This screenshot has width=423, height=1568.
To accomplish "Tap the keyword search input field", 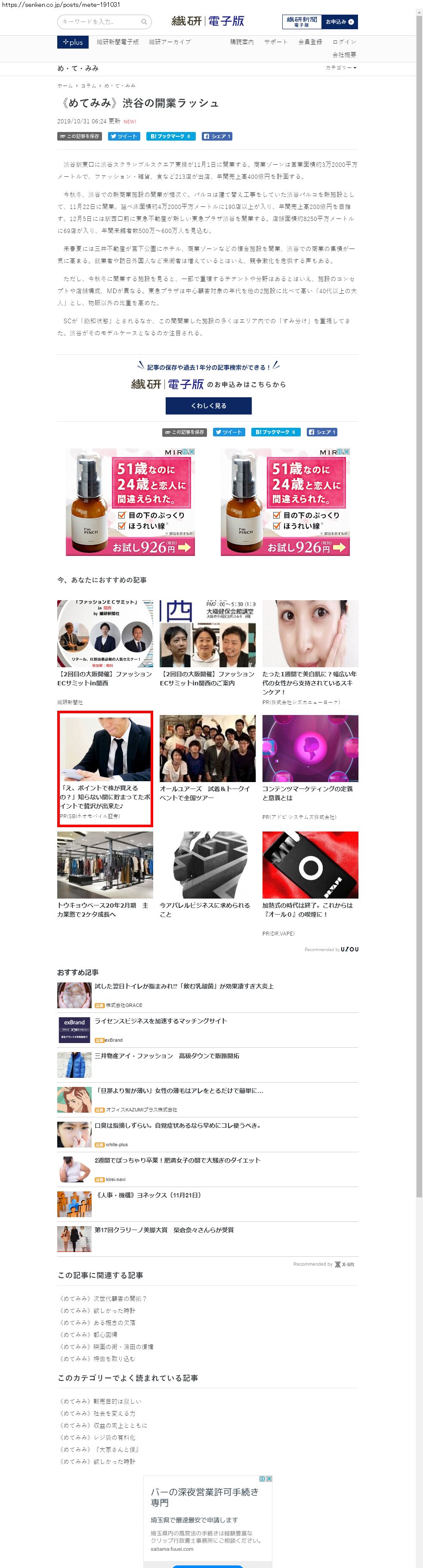I will 99,22.
